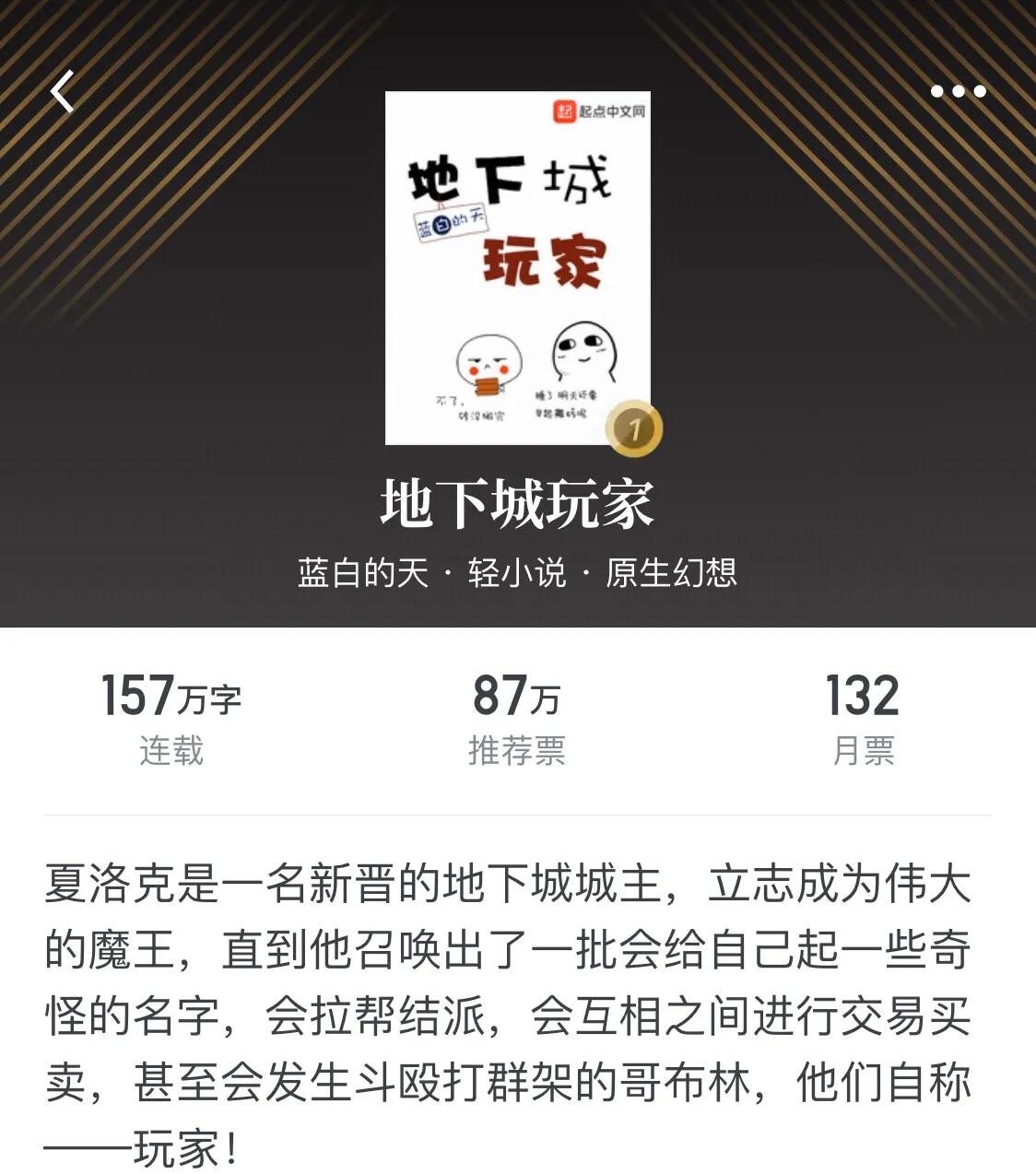Open author 蓝白的天's page
The image size is (1036, 1174).
(x=363, y=573)
